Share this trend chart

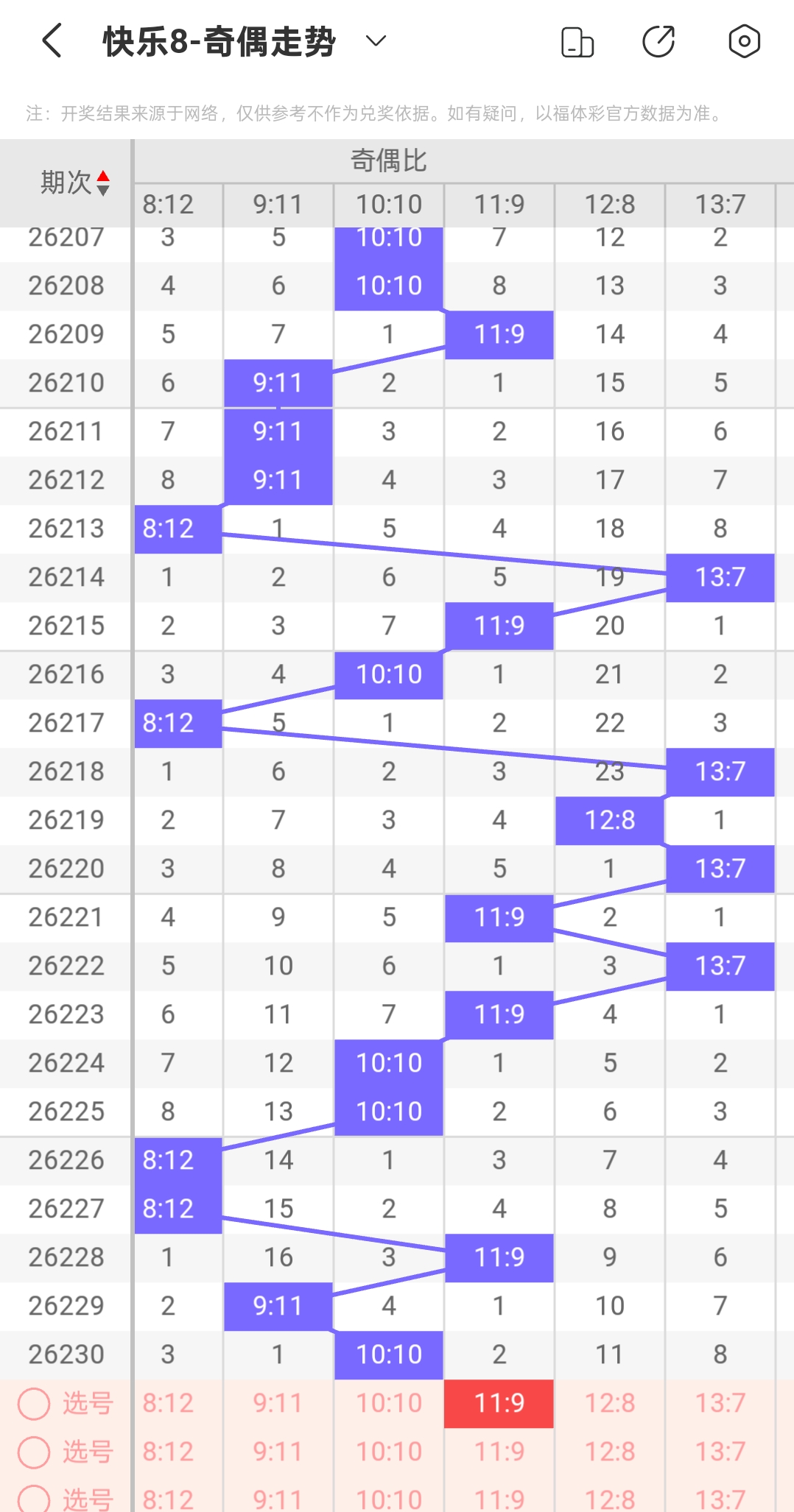tap(658, 41)
